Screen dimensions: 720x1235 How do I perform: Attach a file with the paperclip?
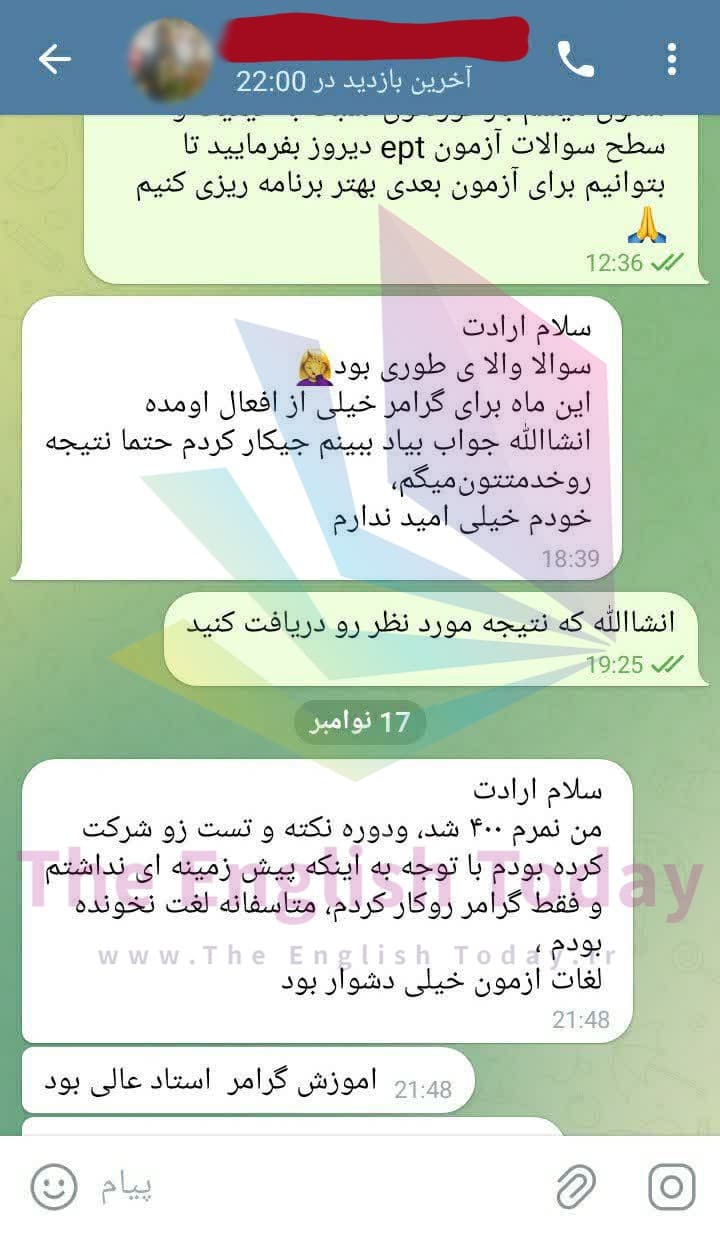(x=575, y=1186)
